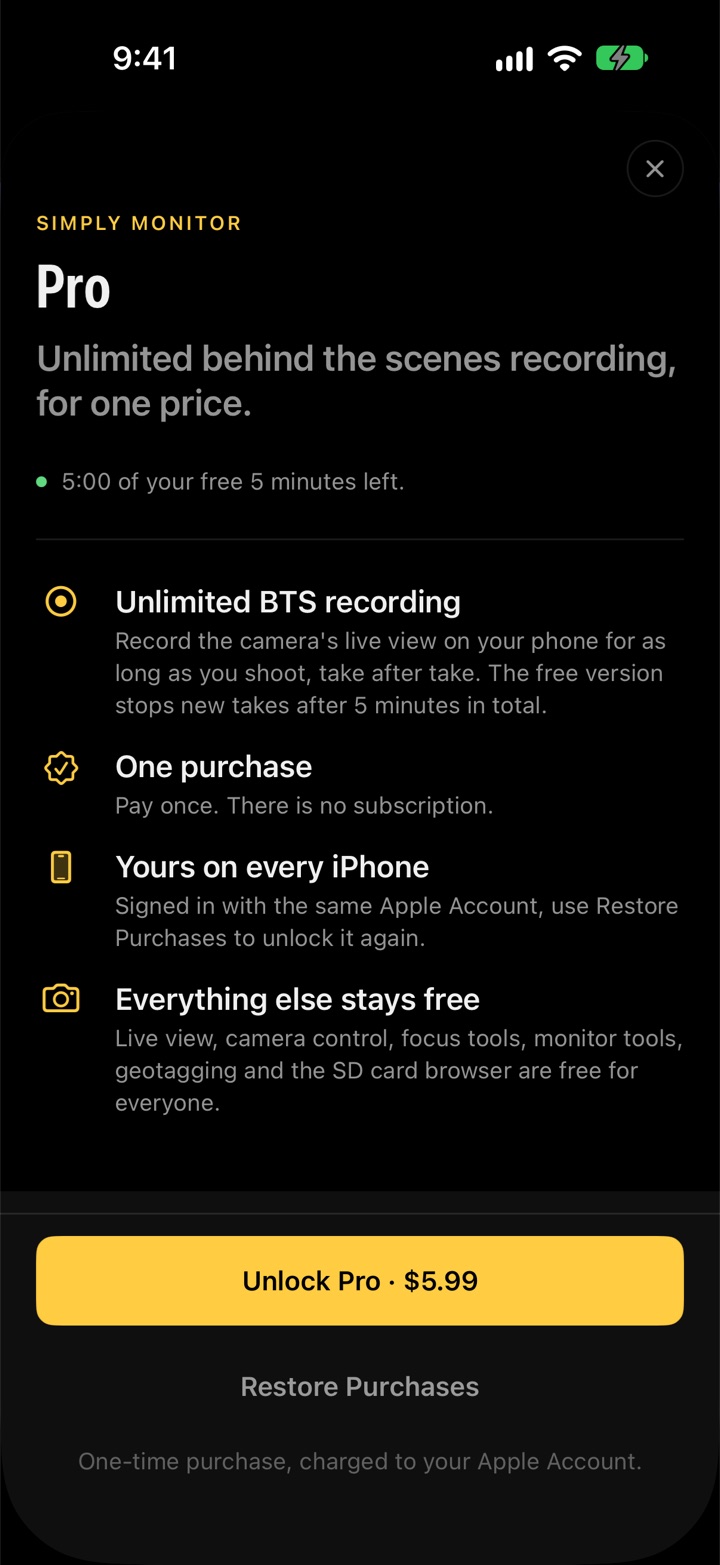Tap Unlock Pro for $5.99
The width and height of the screenshot is (720, 1565).
tap(360, 1281)
